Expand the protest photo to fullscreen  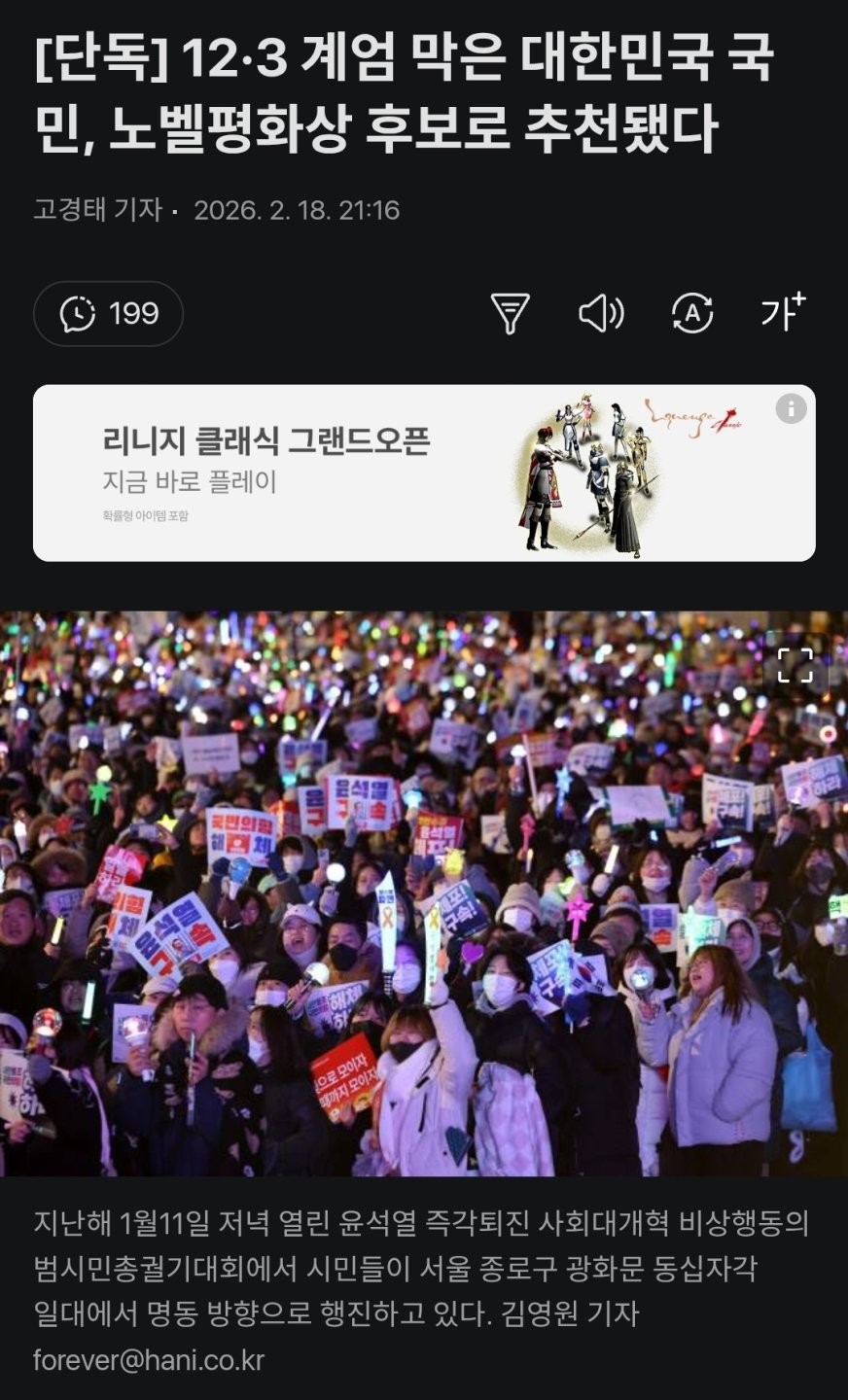click(x=795, y=666)
